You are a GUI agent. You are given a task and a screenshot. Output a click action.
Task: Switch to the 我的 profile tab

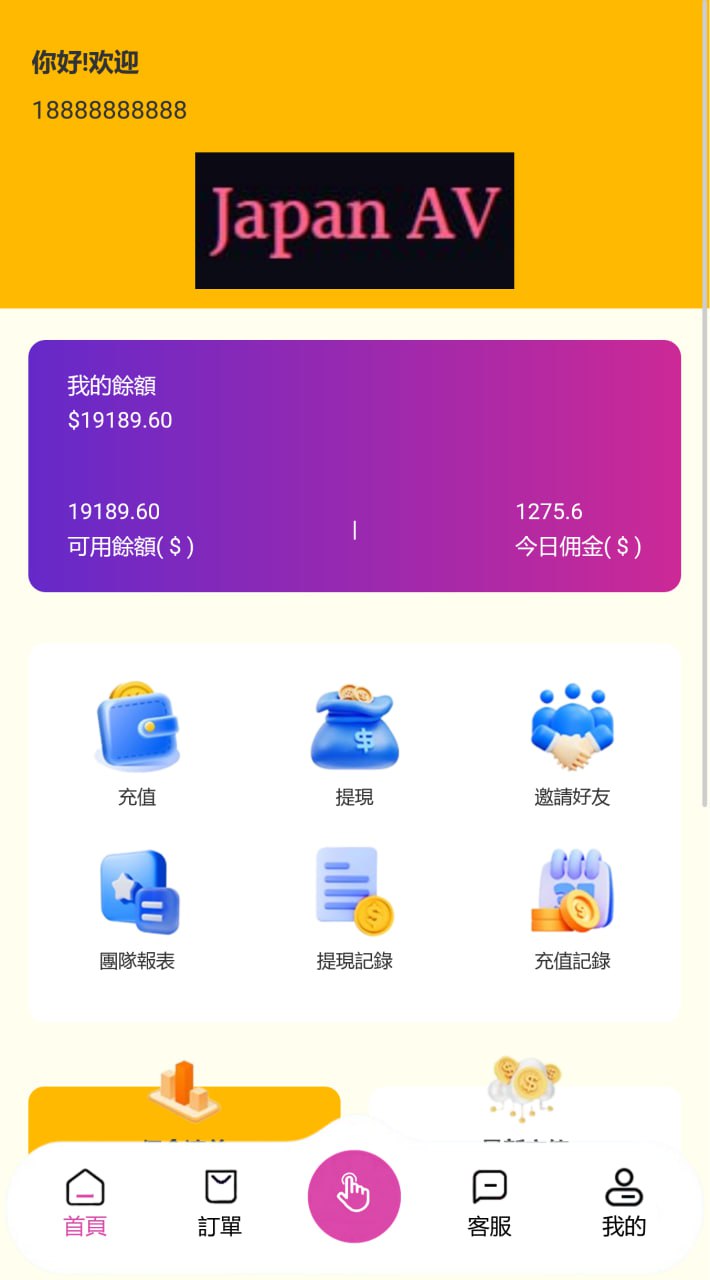[x=624, y=1203]
